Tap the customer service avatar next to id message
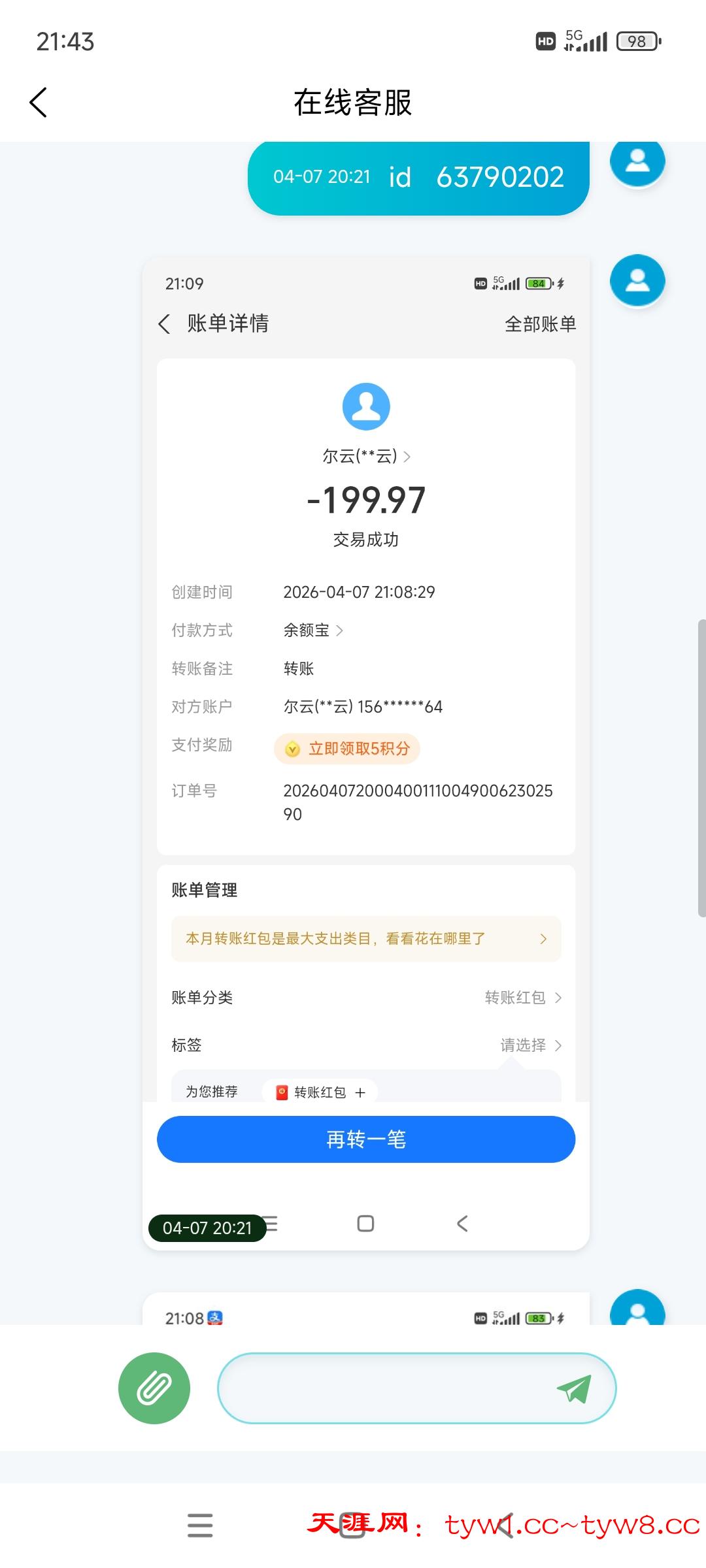This screenshot has height=1568, width=706. tap(637, 162)
